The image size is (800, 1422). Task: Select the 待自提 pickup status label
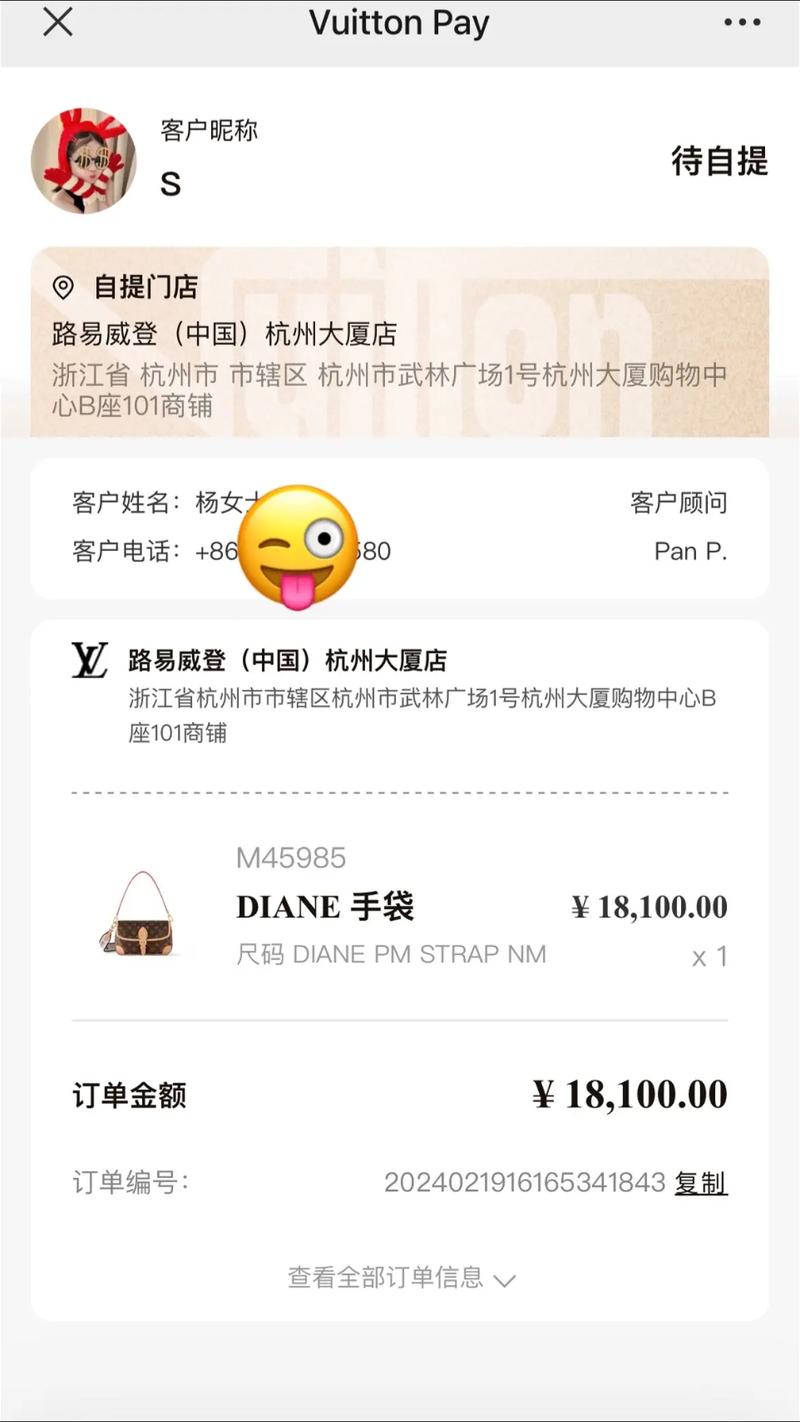[x=720, y=162]
